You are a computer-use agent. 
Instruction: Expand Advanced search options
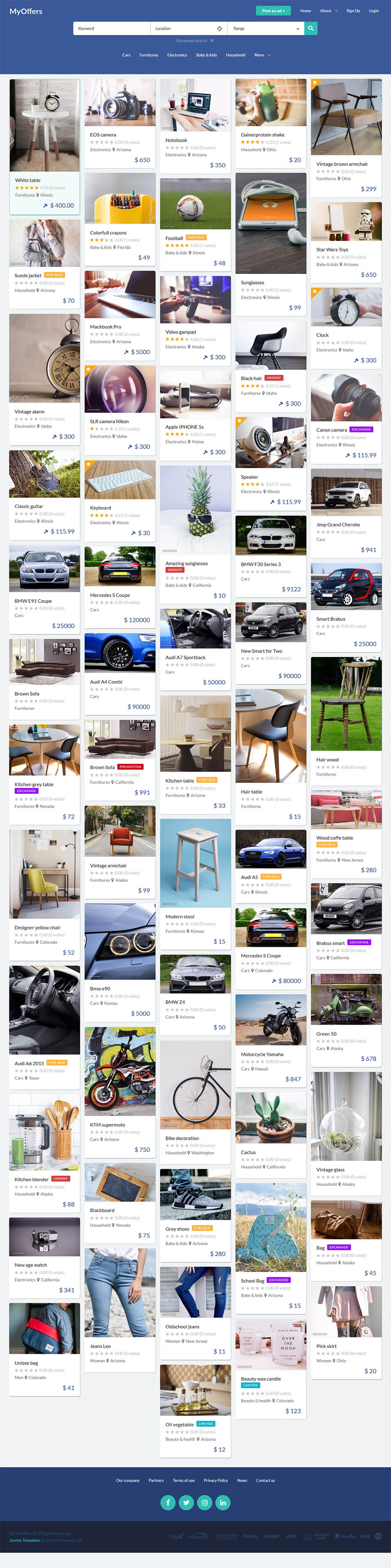pos(194,41)
